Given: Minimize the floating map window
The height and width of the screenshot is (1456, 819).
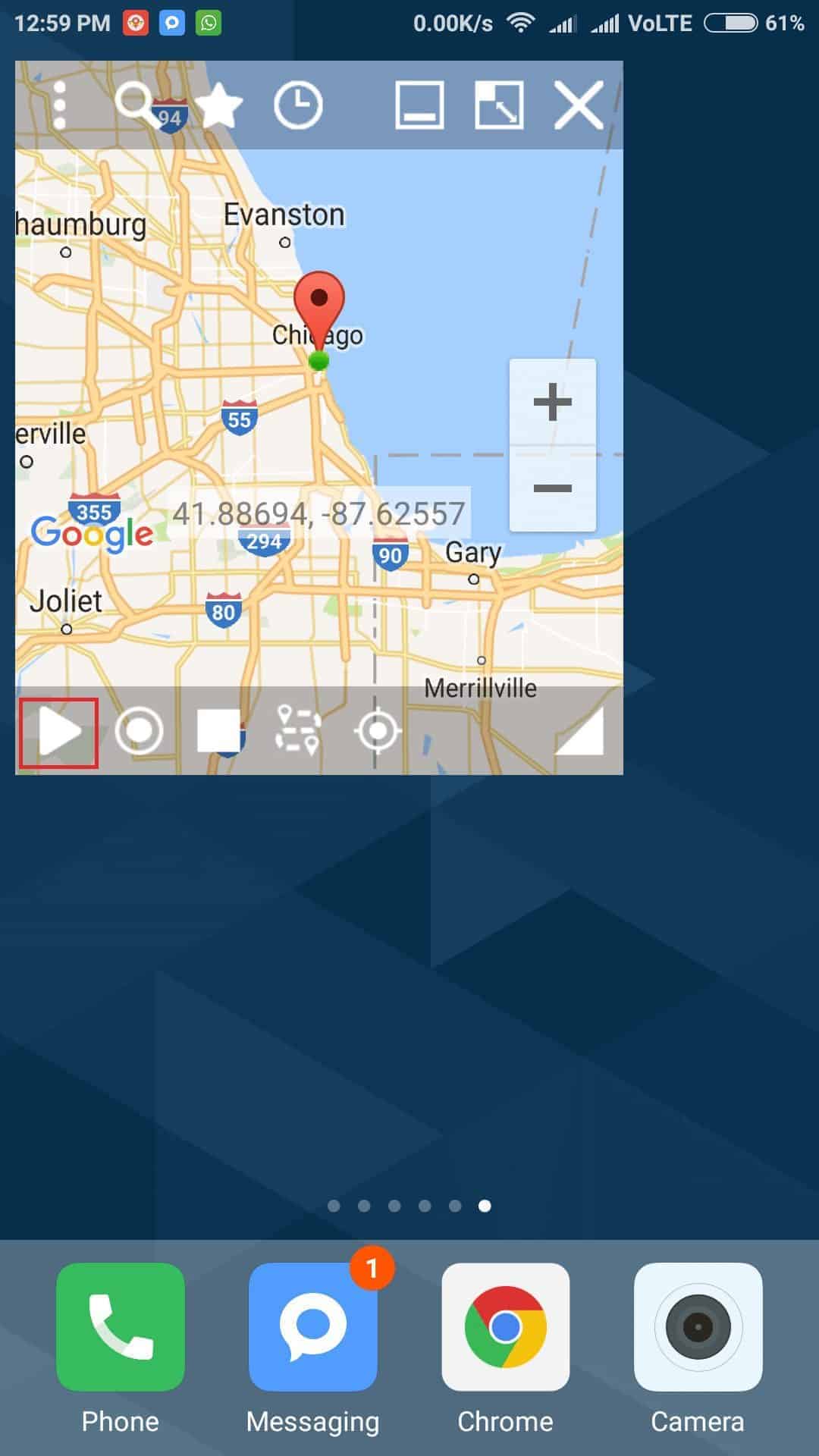Looking at the screenshot, I should click(x=419, y=105).
